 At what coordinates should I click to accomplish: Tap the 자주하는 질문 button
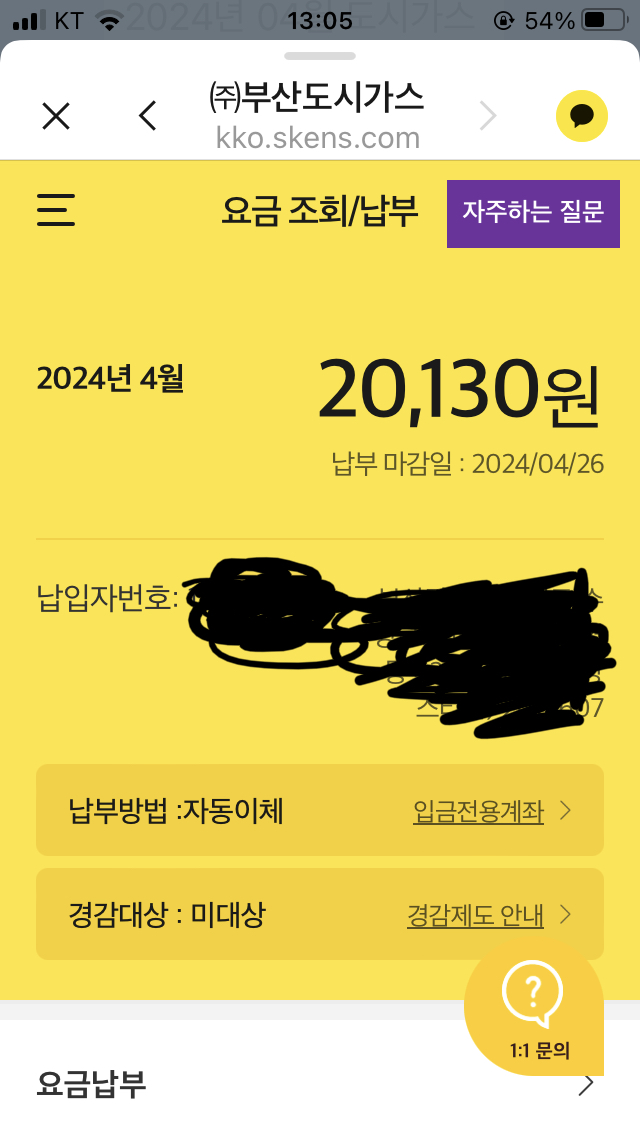tap(533, 213)
